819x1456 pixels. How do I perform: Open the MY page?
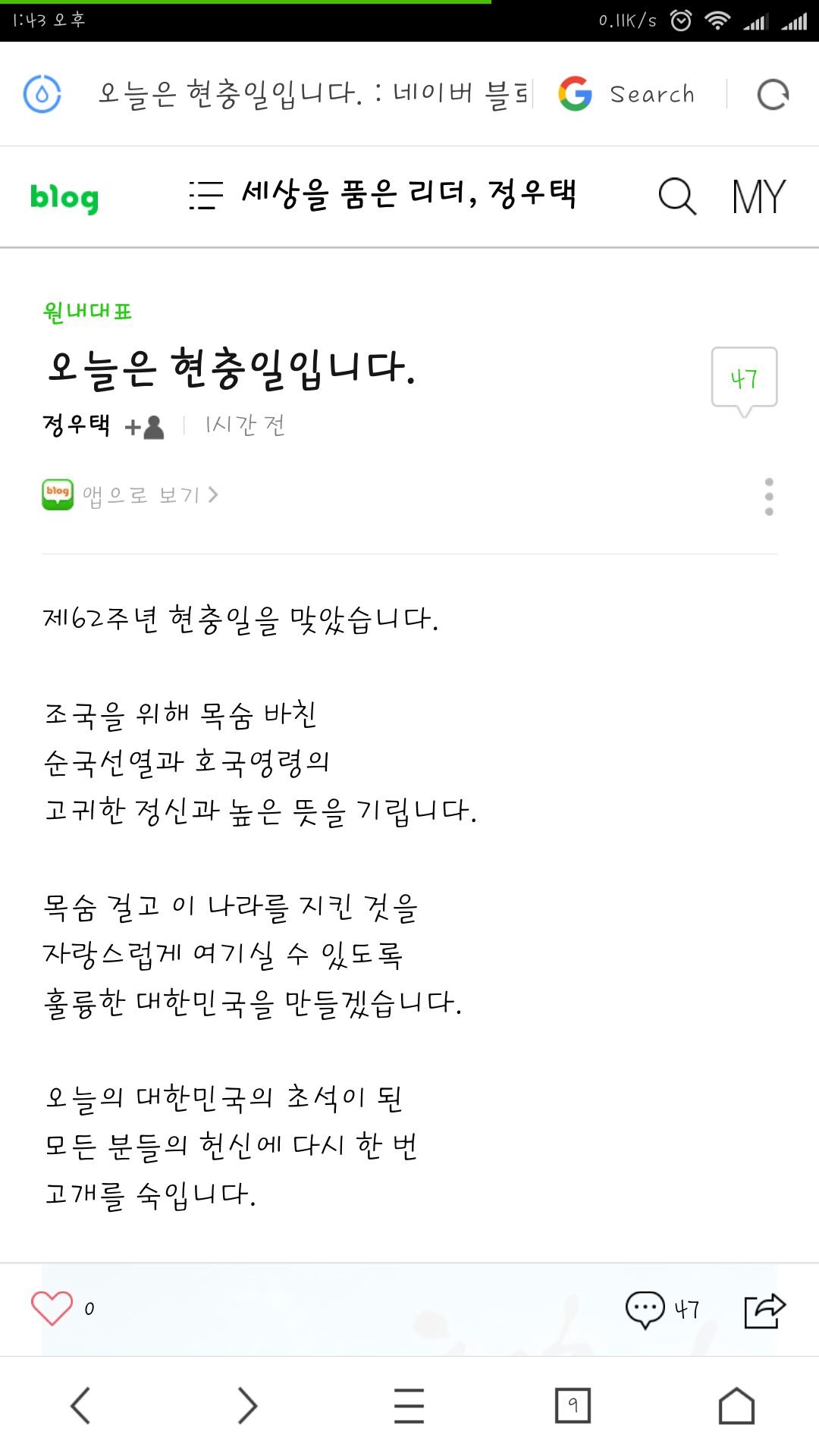[x=758, y=197]
